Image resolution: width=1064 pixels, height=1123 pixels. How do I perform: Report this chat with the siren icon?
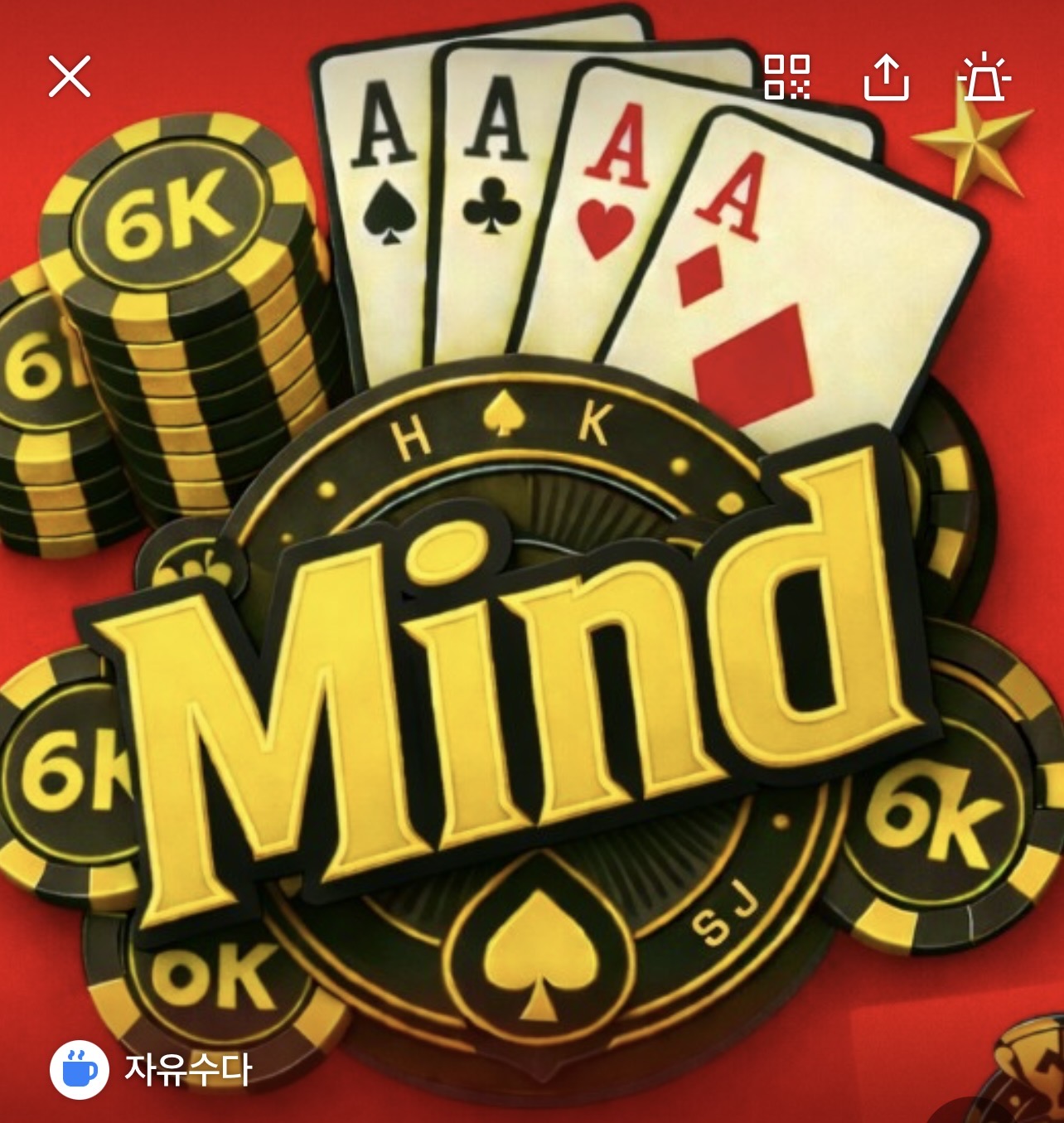(984, 77)
